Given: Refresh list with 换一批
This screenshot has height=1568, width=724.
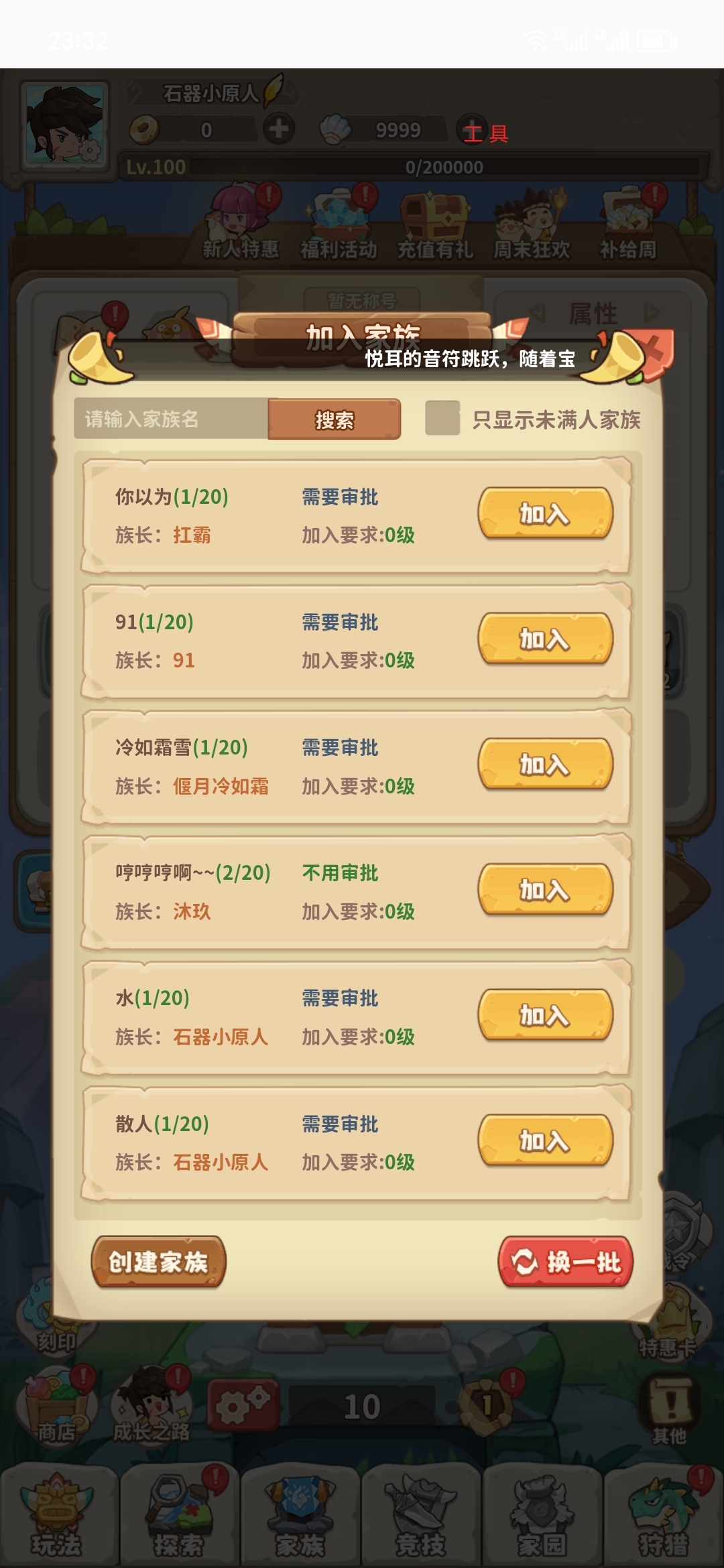Looking at the screenshot, I should click(x=566, y=1262).
